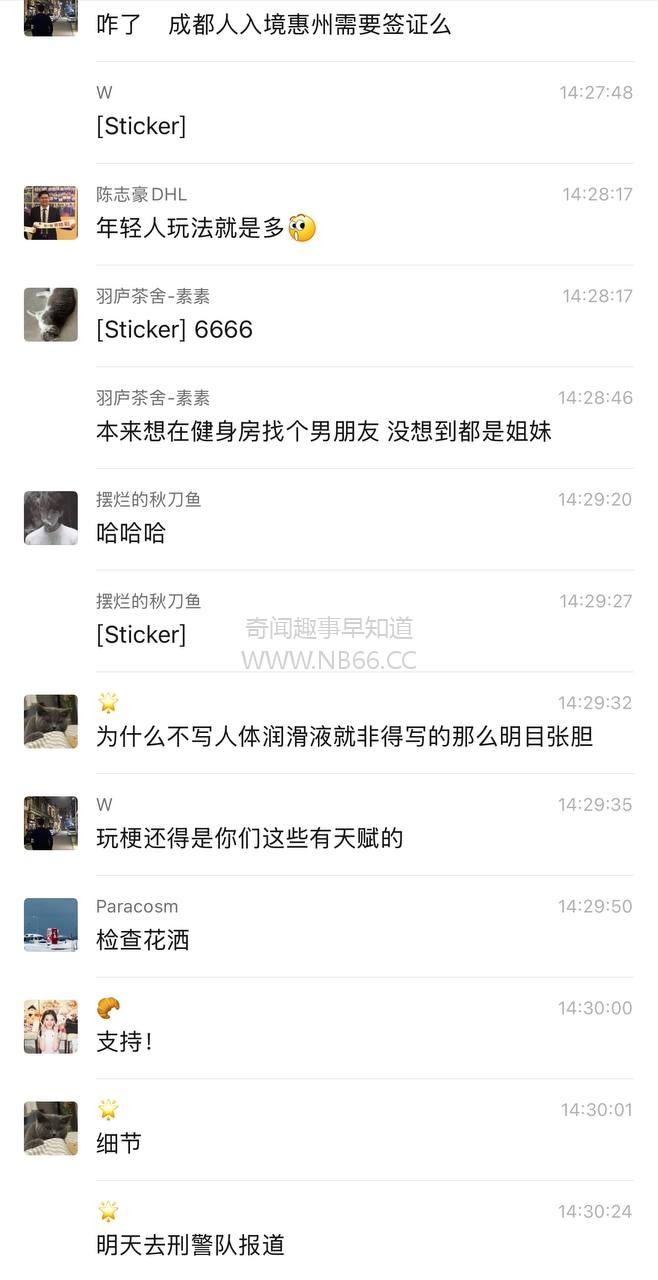
Task: Open the avatar beside the 支持! message
Action: coord(50,1027)
